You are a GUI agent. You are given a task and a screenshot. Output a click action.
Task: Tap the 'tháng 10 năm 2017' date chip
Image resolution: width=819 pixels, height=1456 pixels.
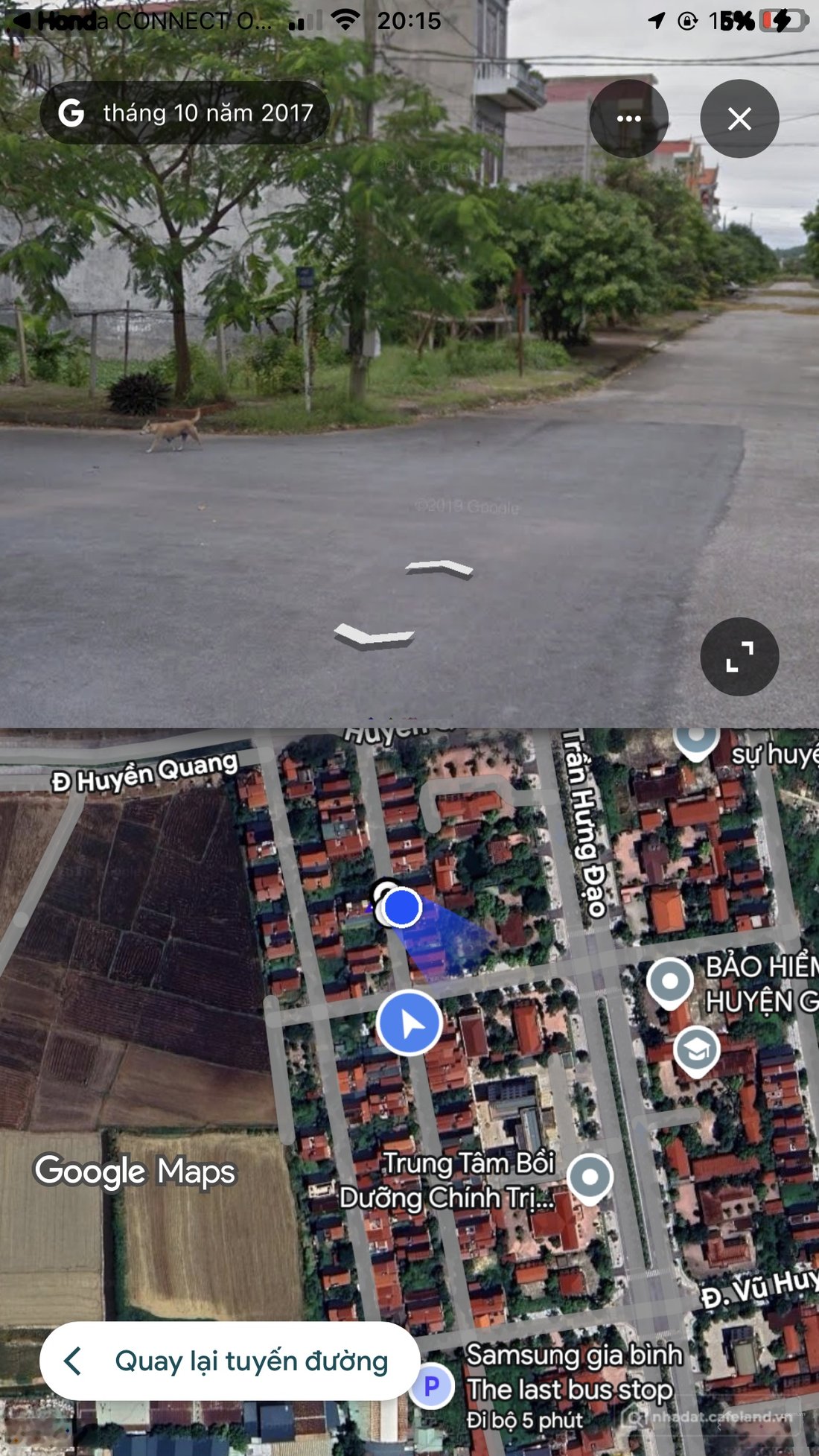coord(185,112)
